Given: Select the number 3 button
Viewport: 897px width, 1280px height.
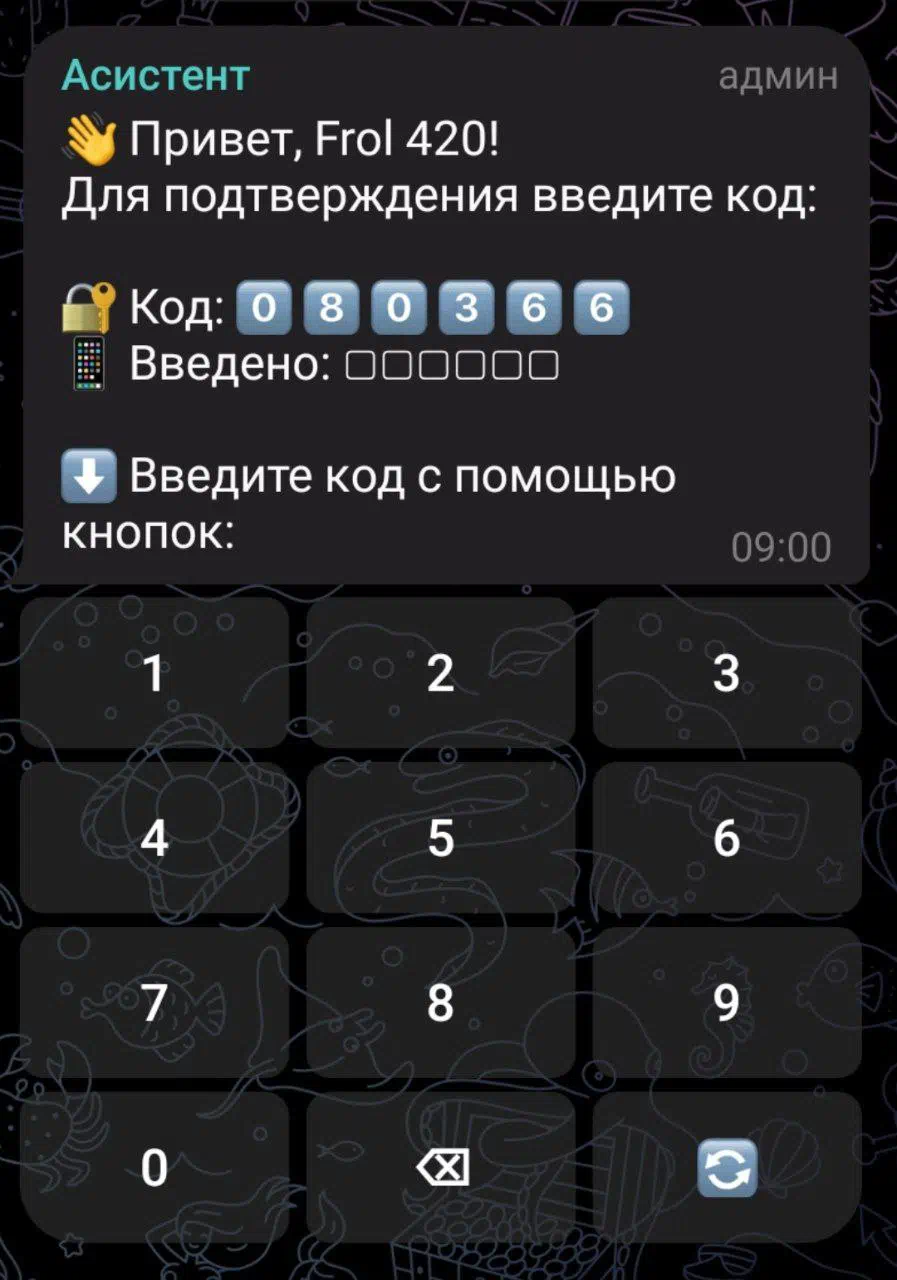Looking at the screenshot, I should pos(726,673).
